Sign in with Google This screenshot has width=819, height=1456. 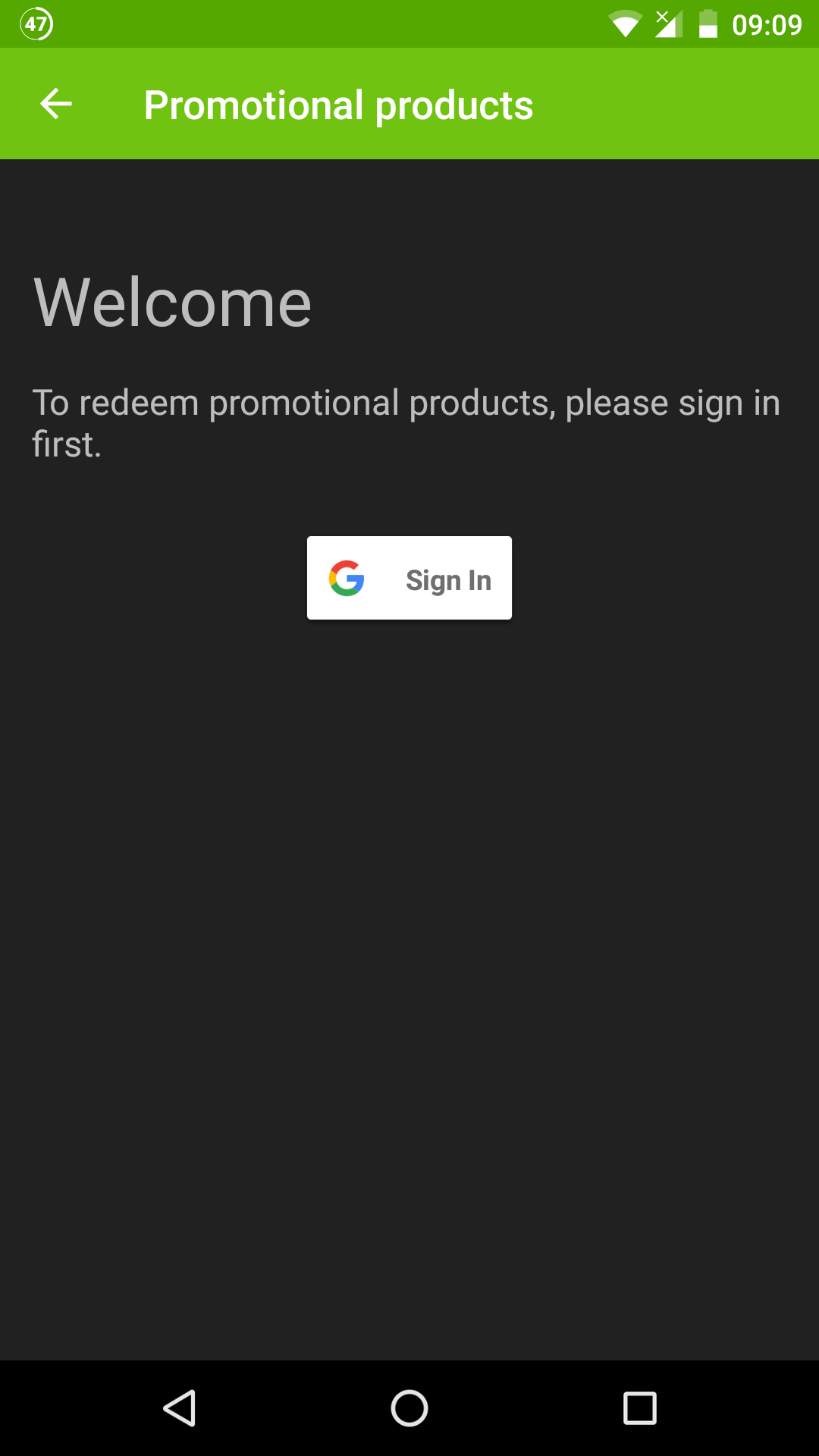(409, 579)
